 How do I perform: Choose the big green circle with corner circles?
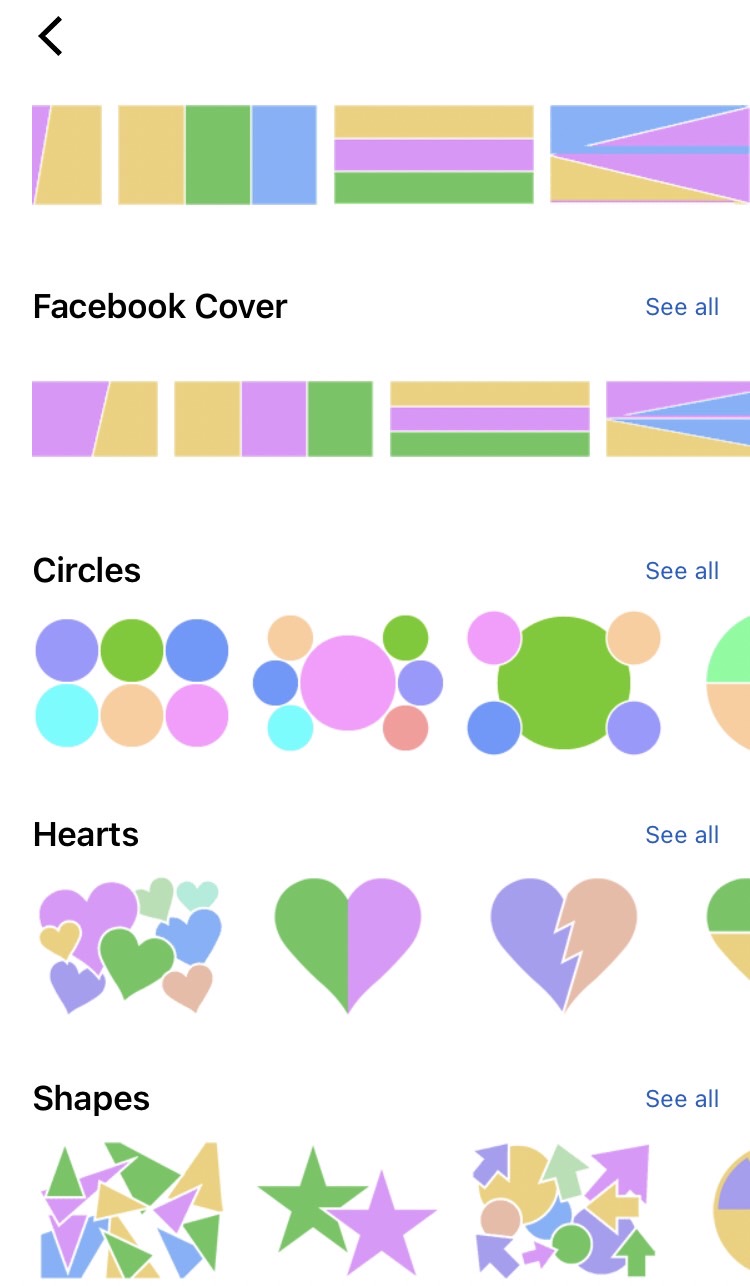[x=564, y=683]
